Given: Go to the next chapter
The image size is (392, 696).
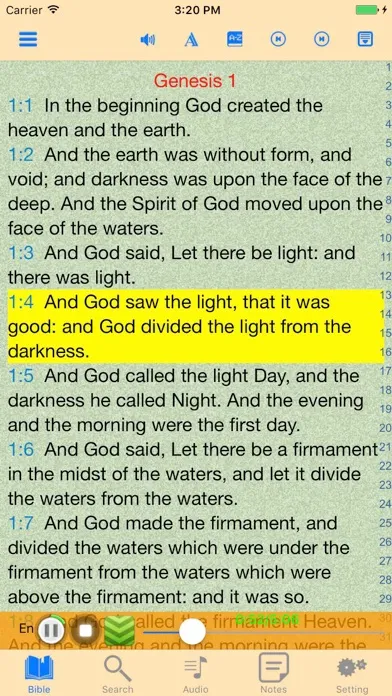Looking at the screenshot, I should coord(321,39).
